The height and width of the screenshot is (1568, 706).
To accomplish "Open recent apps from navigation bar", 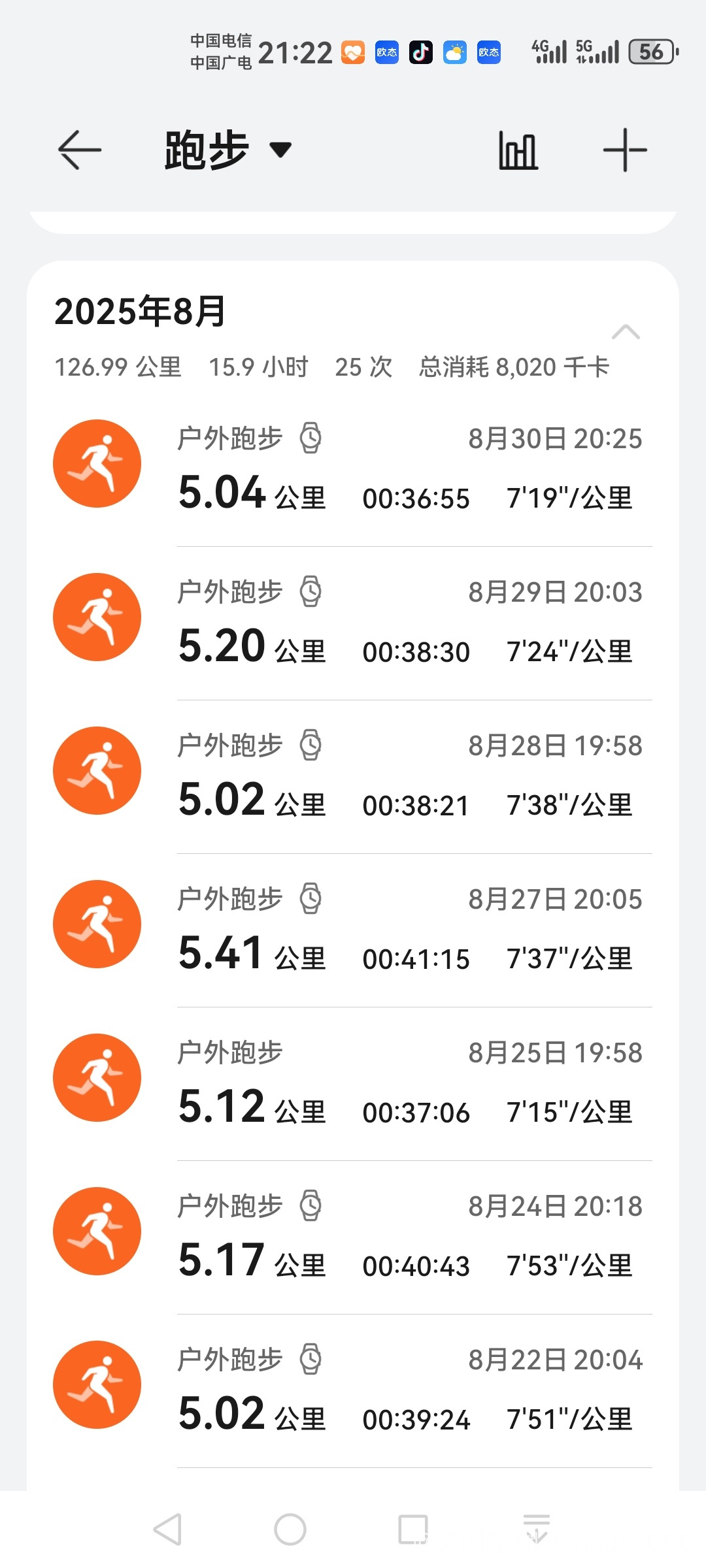I will point(413,1529).
